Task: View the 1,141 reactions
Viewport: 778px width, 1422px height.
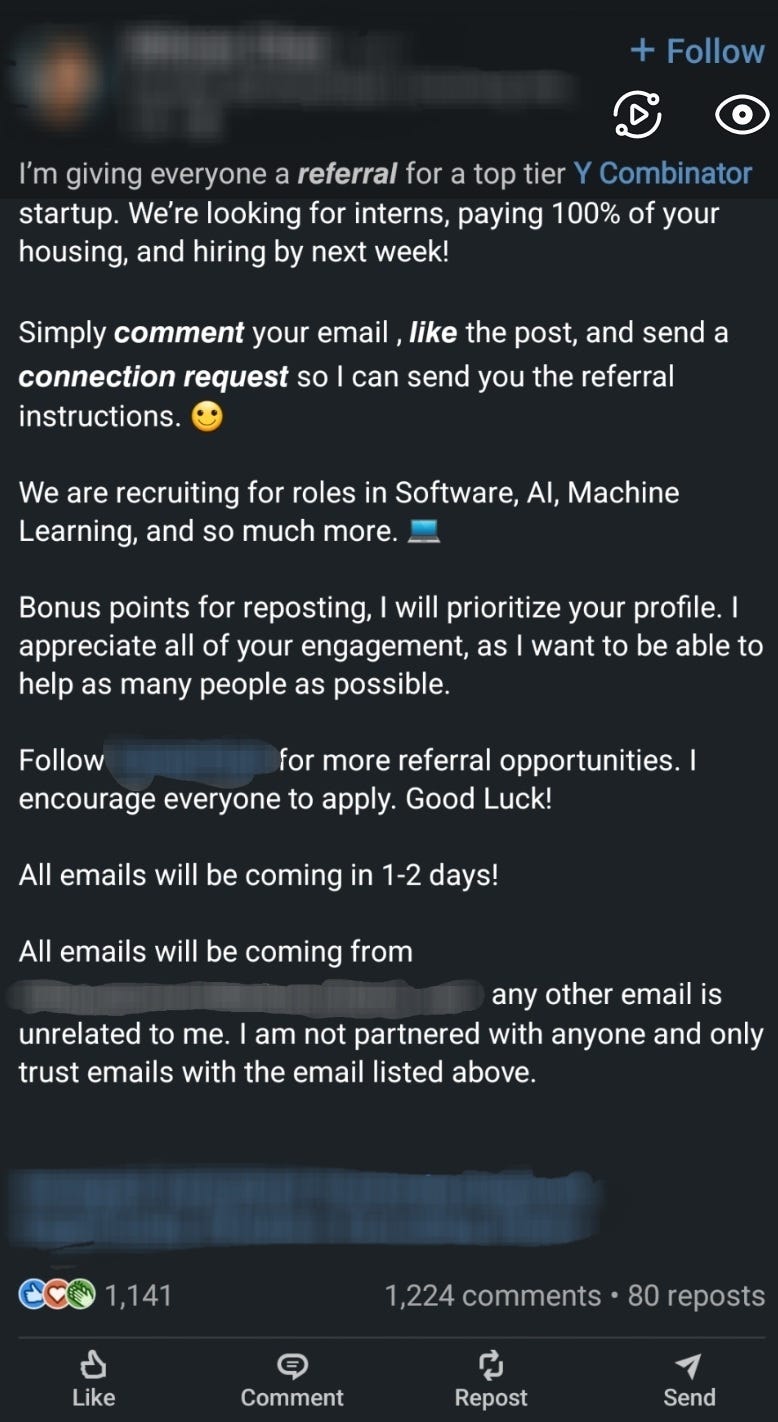Action: point(96,1296)
